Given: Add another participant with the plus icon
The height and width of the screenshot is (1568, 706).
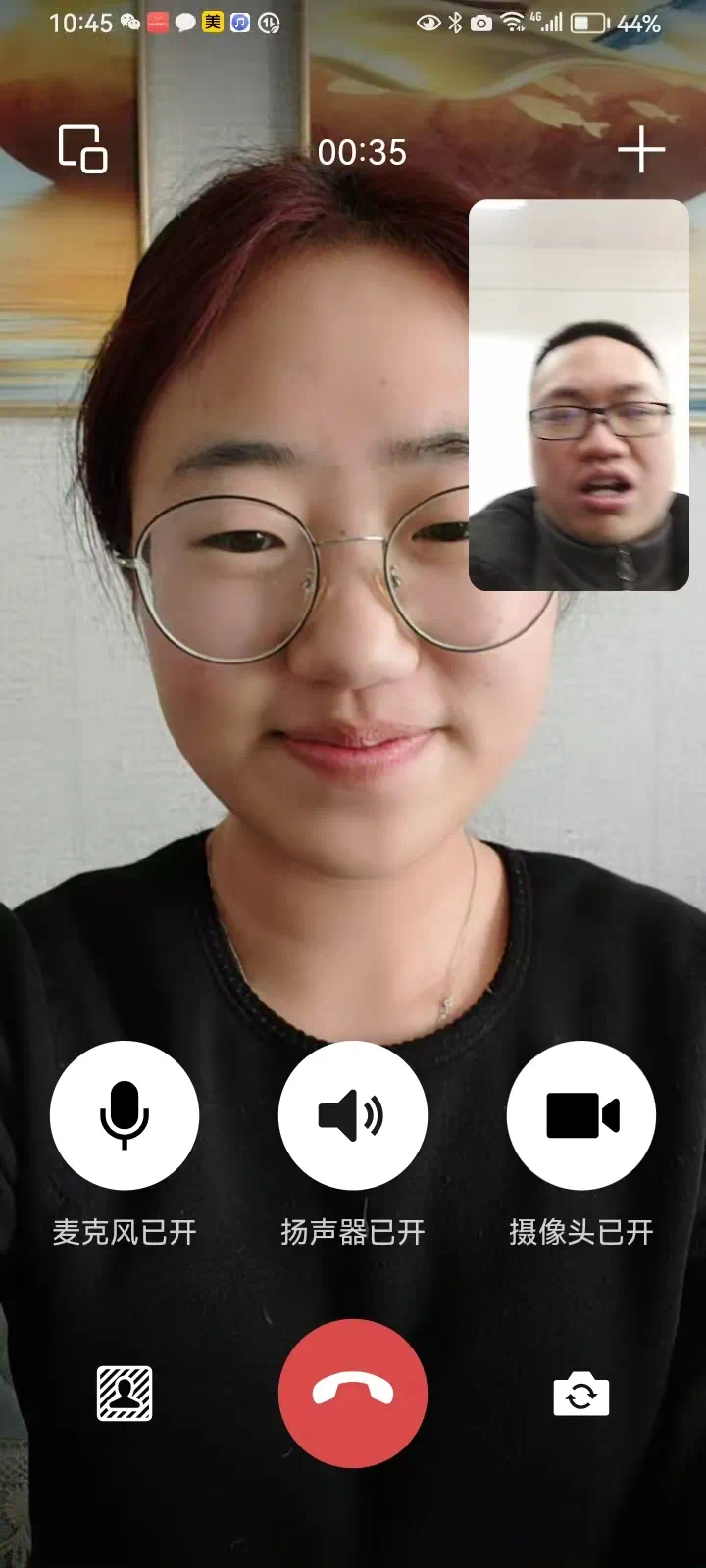Looking at the screenshot, I should (x=641, y=150).
